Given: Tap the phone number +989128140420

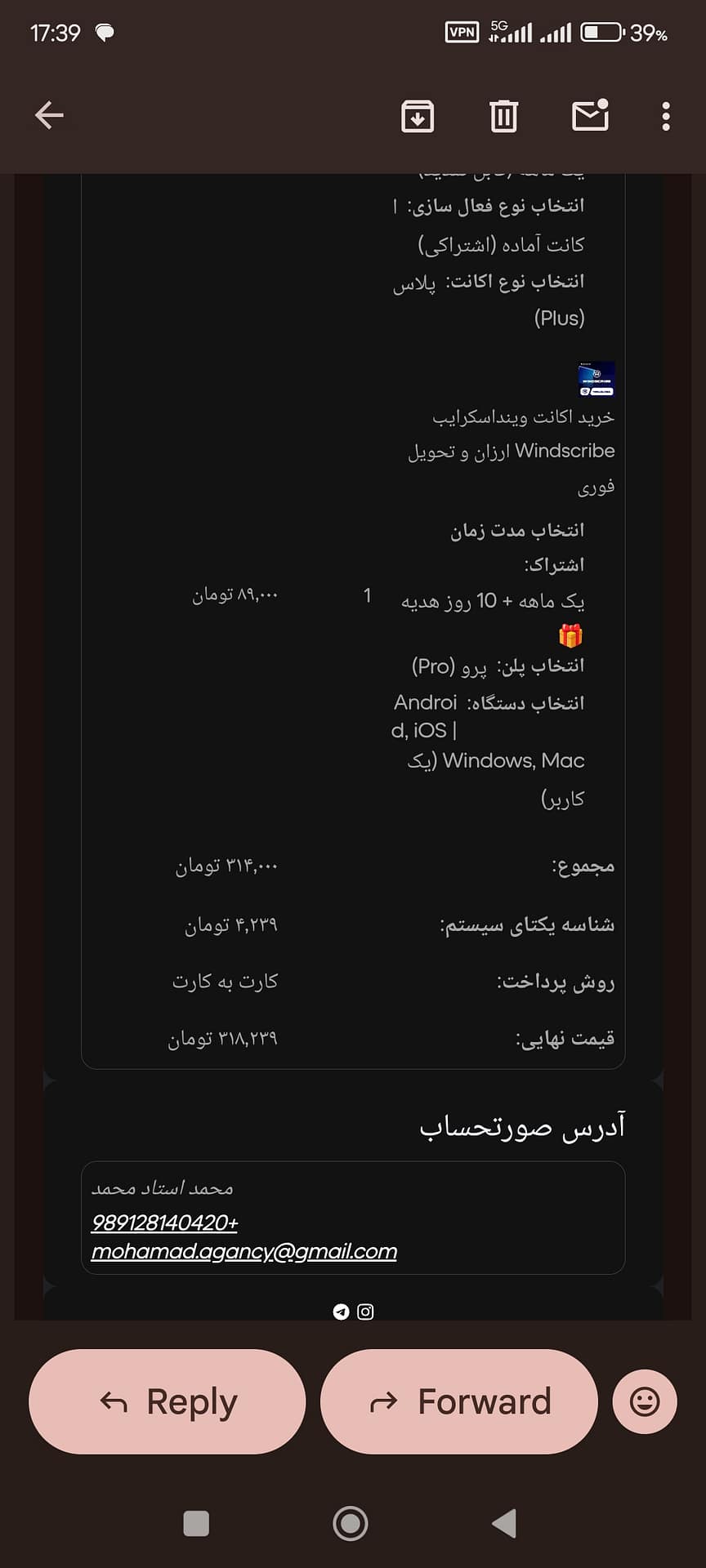Looking at the screenshot, I should (x=165, y=1223).
